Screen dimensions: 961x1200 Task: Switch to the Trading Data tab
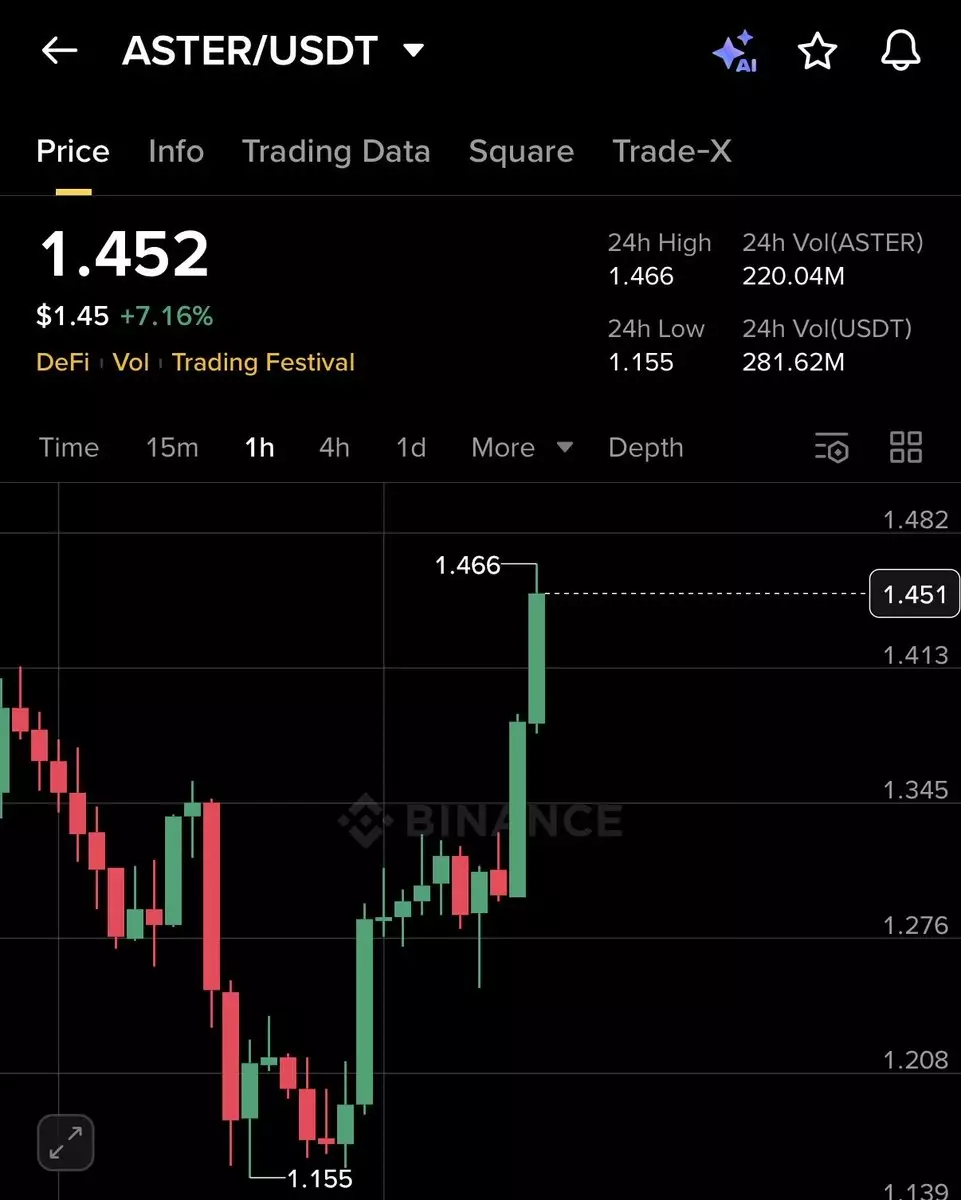tap(336, 151)
